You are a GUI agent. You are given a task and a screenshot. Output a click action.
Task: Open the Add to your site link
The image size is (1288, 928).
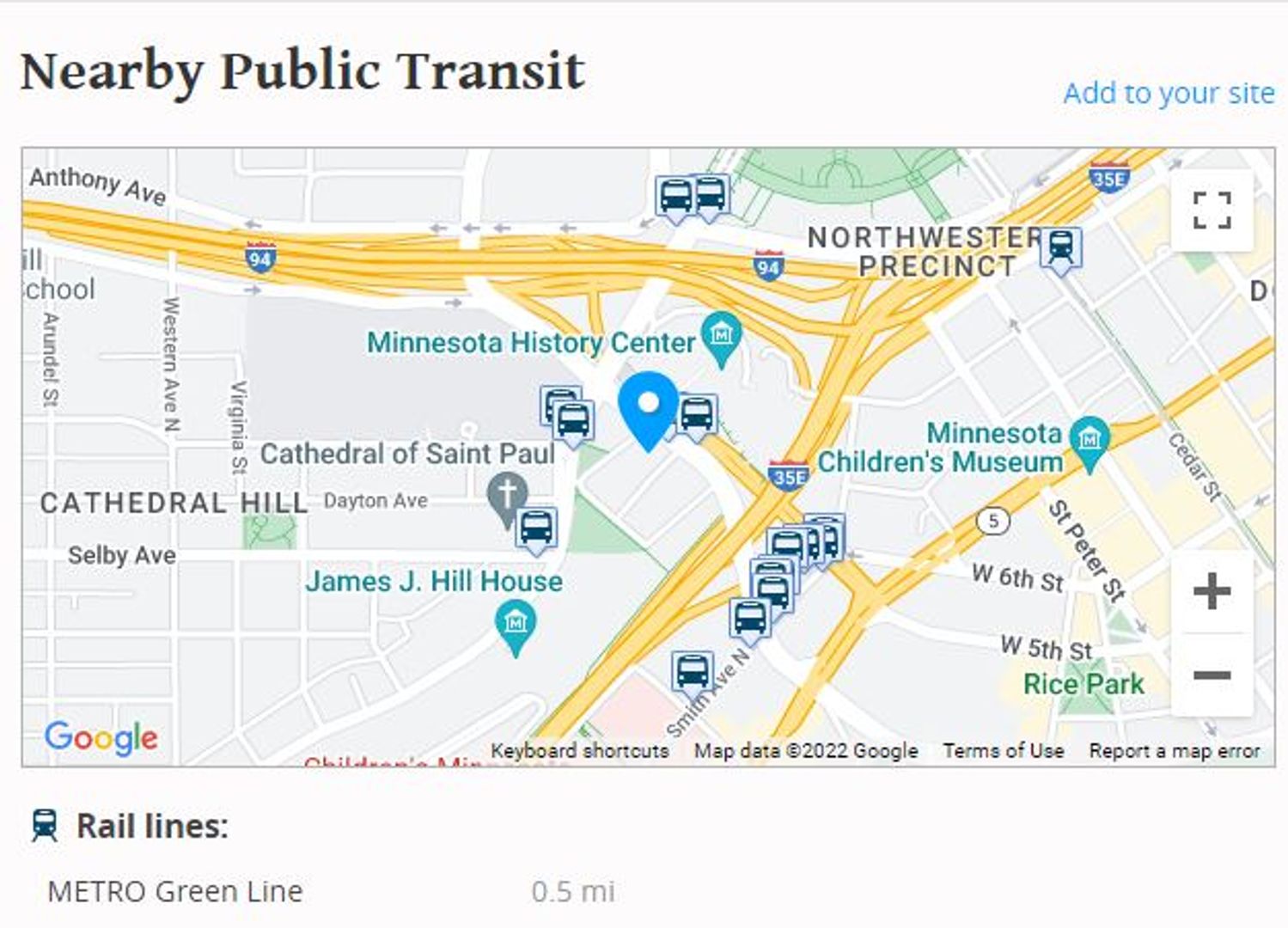(x=1168, y=93)
